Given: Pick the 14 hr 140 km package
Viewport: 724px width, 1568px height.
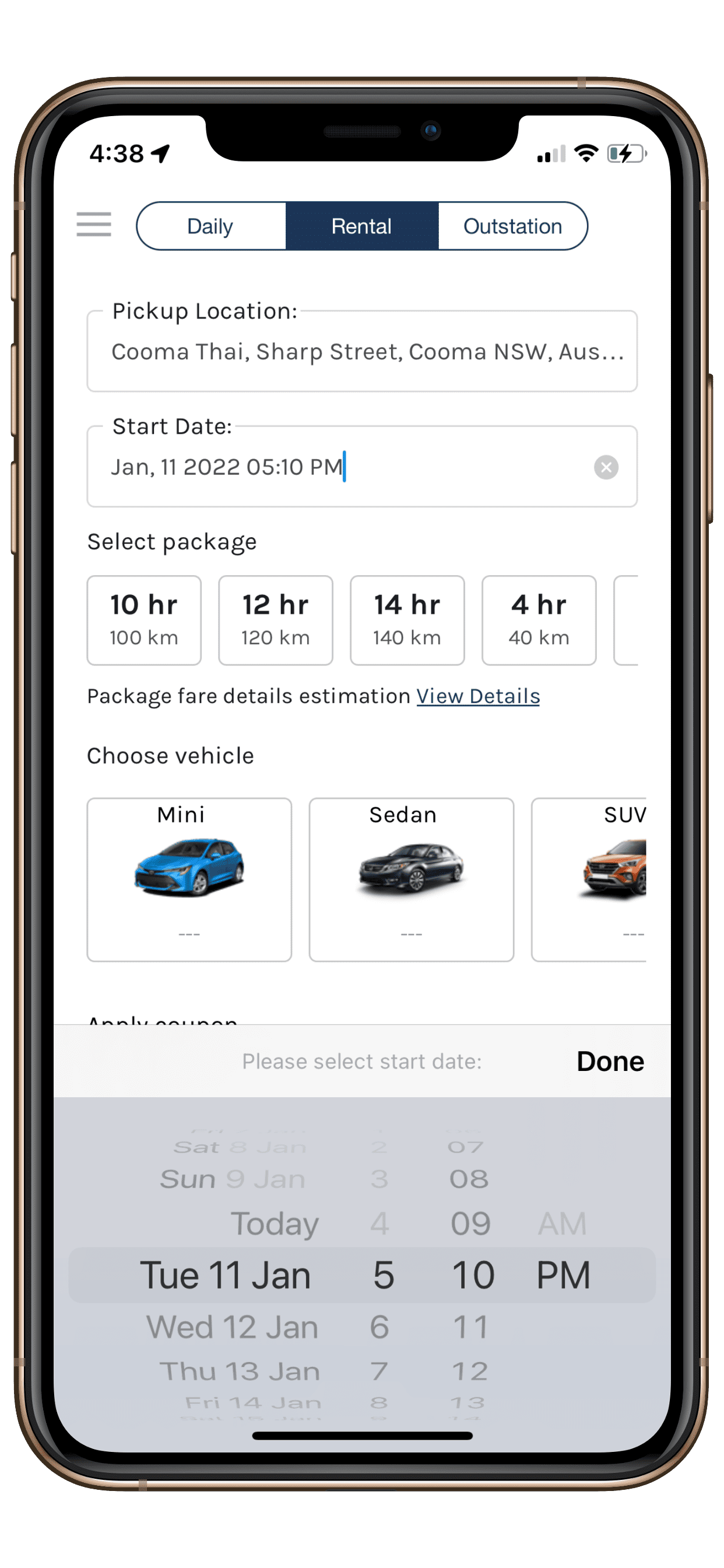Looking at the screenshot, I should coord(407,620).
